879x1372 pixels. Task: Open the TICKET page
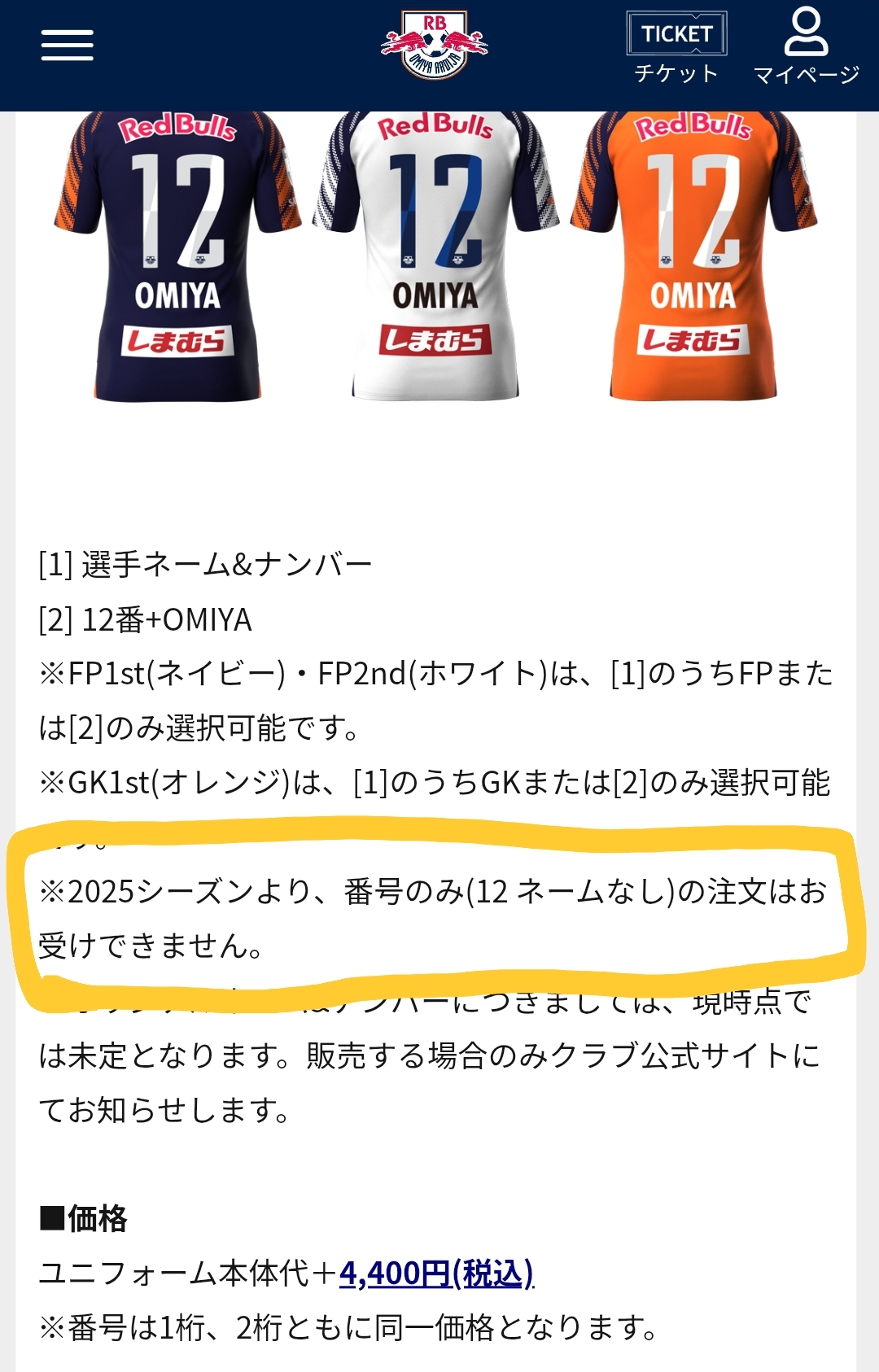coord(676,48)
